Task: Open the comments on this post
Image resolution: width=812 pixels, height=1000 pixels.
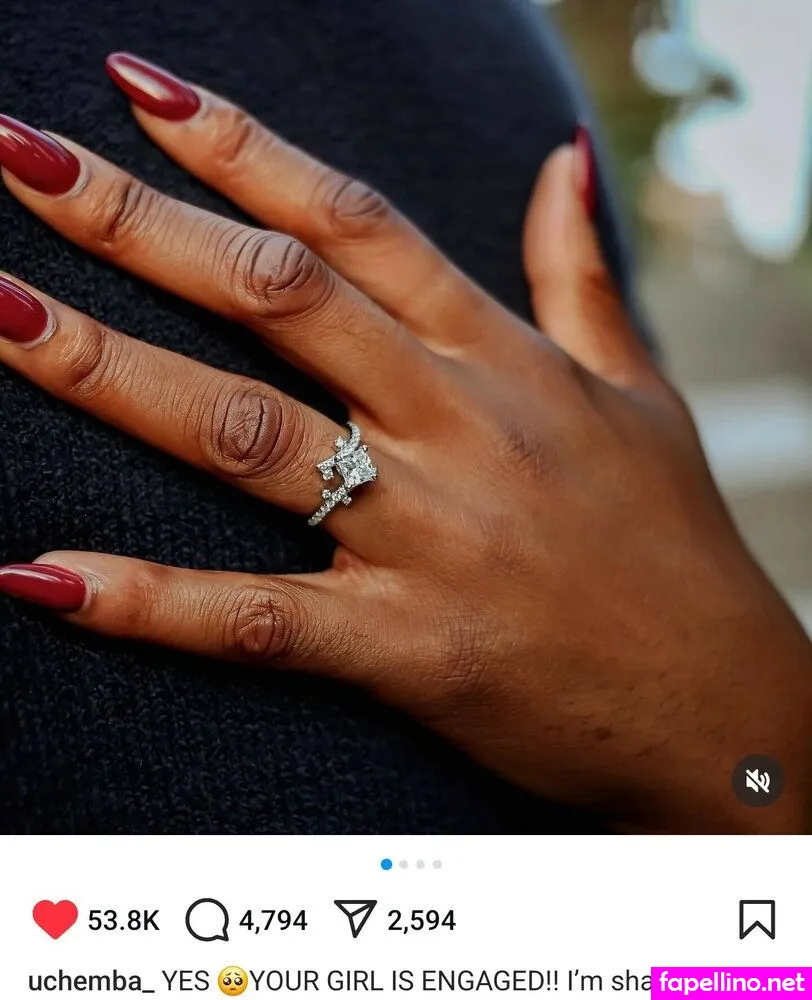Action: coord(207,920)
